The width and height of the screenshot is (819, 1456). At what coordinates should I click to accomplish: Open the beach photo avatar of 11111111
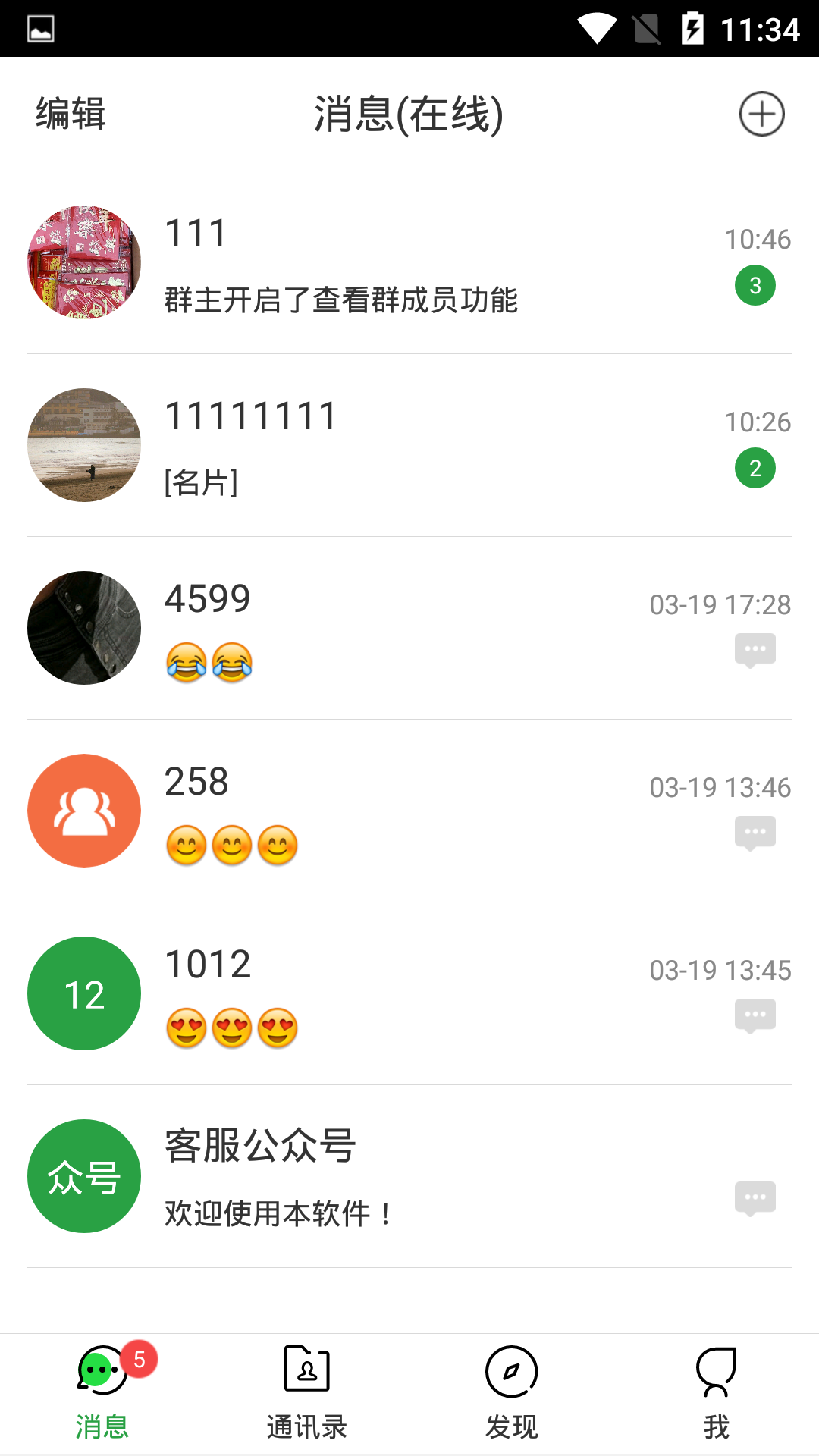[x=83, y=444]
